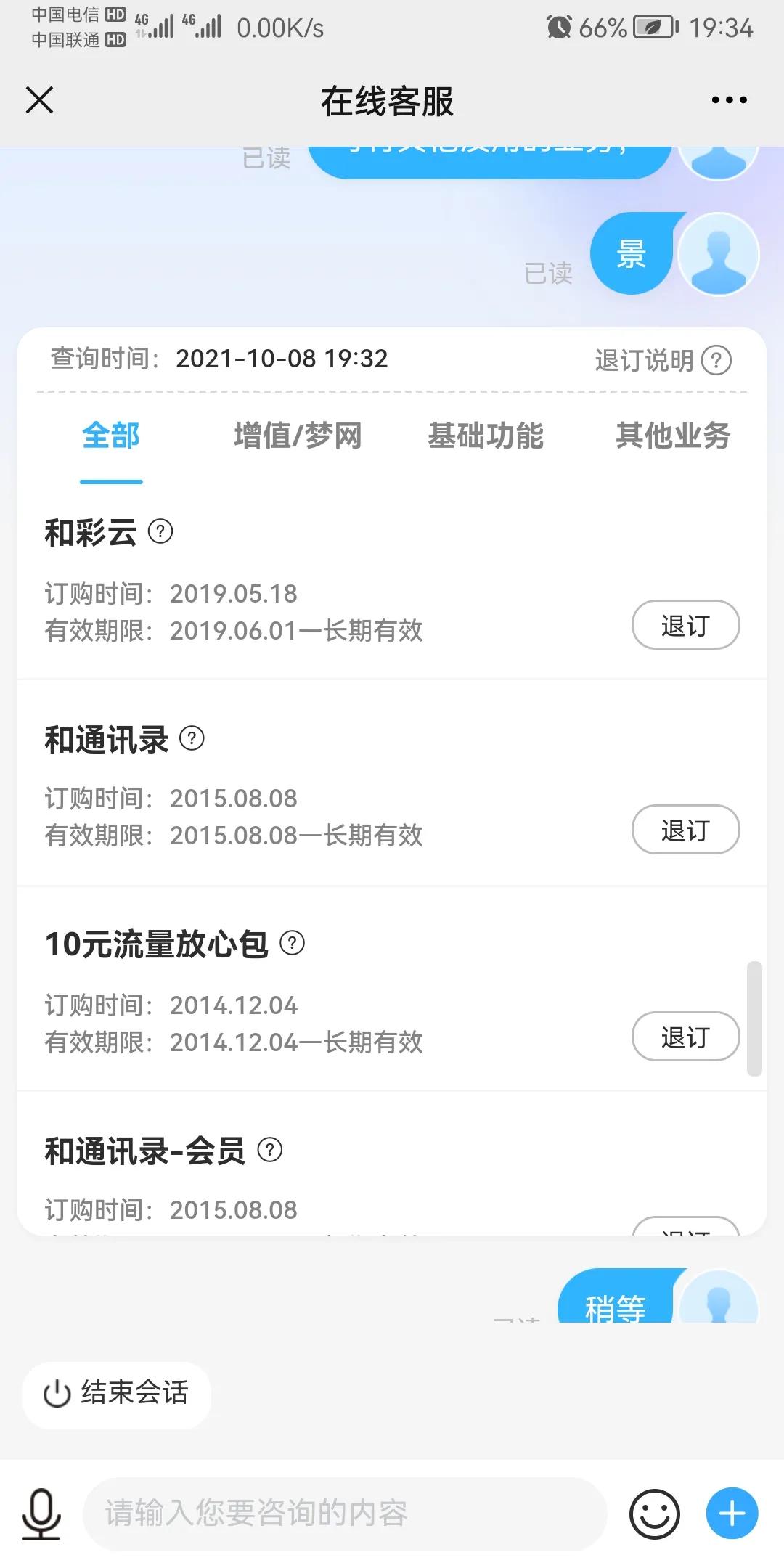Tap 退订 for 10元流量放心包
This screenshot has width=784, height=1568.
pyautogui.click(x=685, y=1037)
